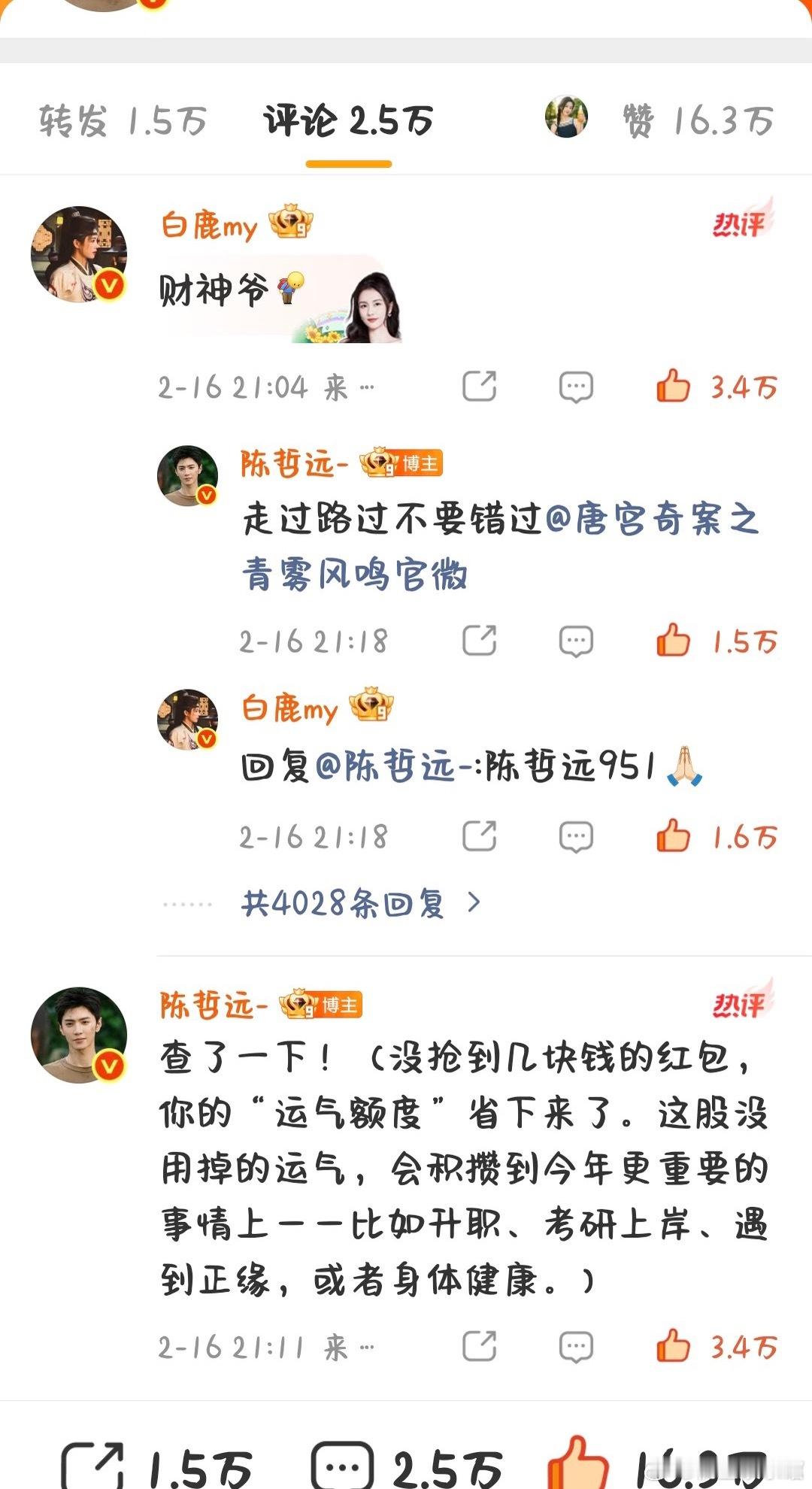
Task: Toggle like on 陈哲远's 走过路过 reply
Action: pyautogui.click(x=673, y=640)
